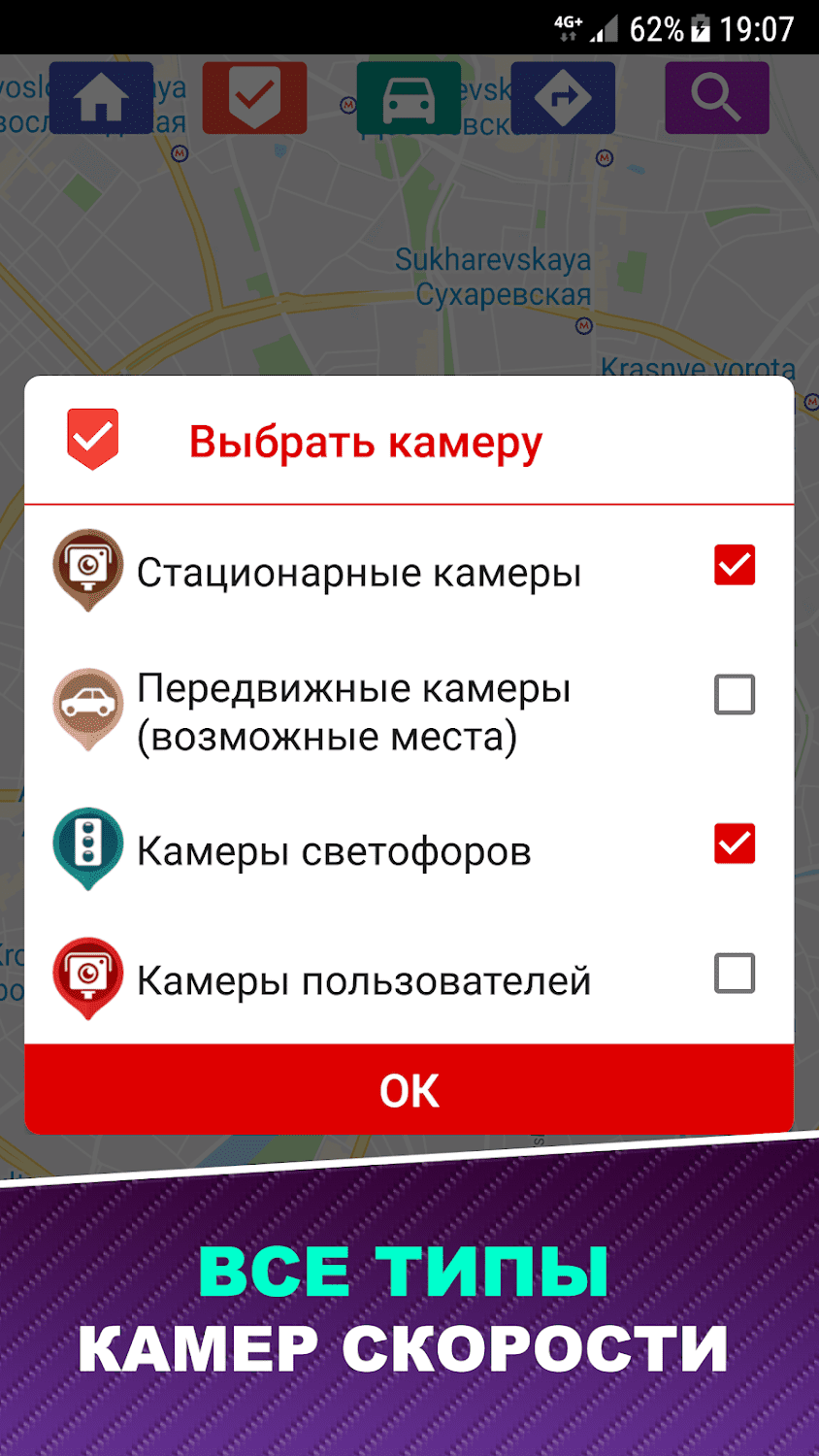The height and width of the screenshot is (1456, 819).
Task: Tap the red checkmark shield icon
Action: point(255,98)
